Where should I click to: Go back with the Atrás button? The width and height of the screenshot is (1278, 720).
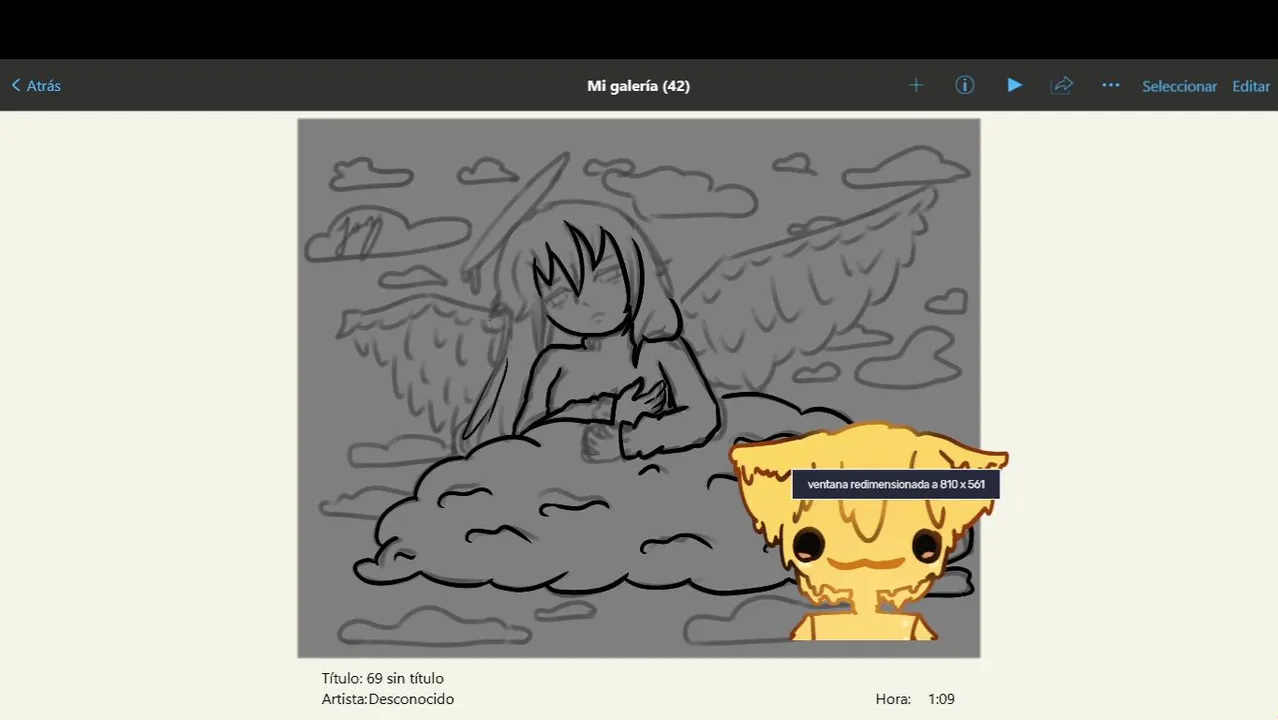tap(36, 86)
